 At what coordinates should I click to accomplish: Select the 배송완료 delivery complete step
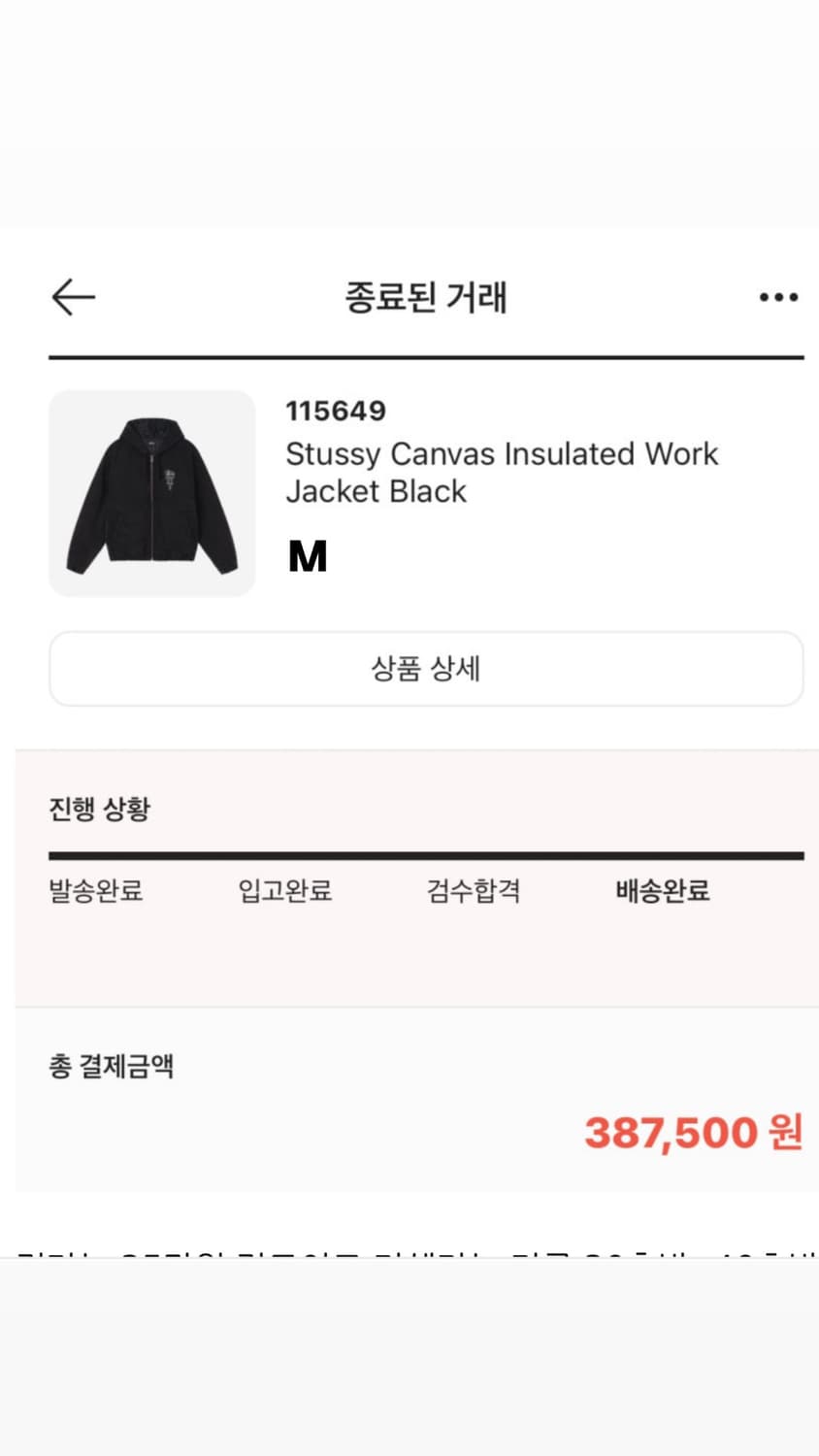click(x=660, y=891)
